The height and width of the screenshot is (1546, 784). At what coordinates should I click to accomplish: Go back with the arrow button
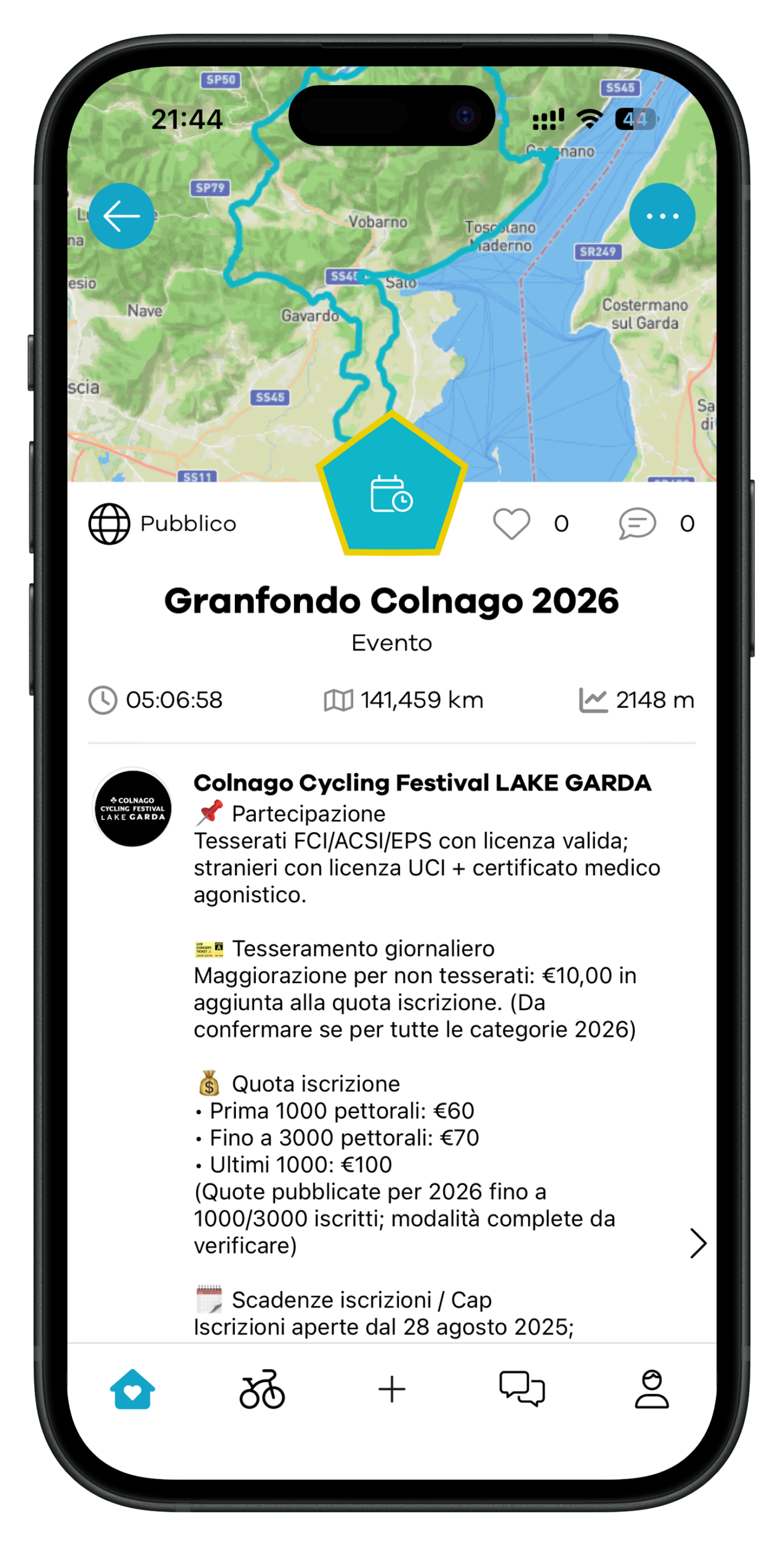121,216
